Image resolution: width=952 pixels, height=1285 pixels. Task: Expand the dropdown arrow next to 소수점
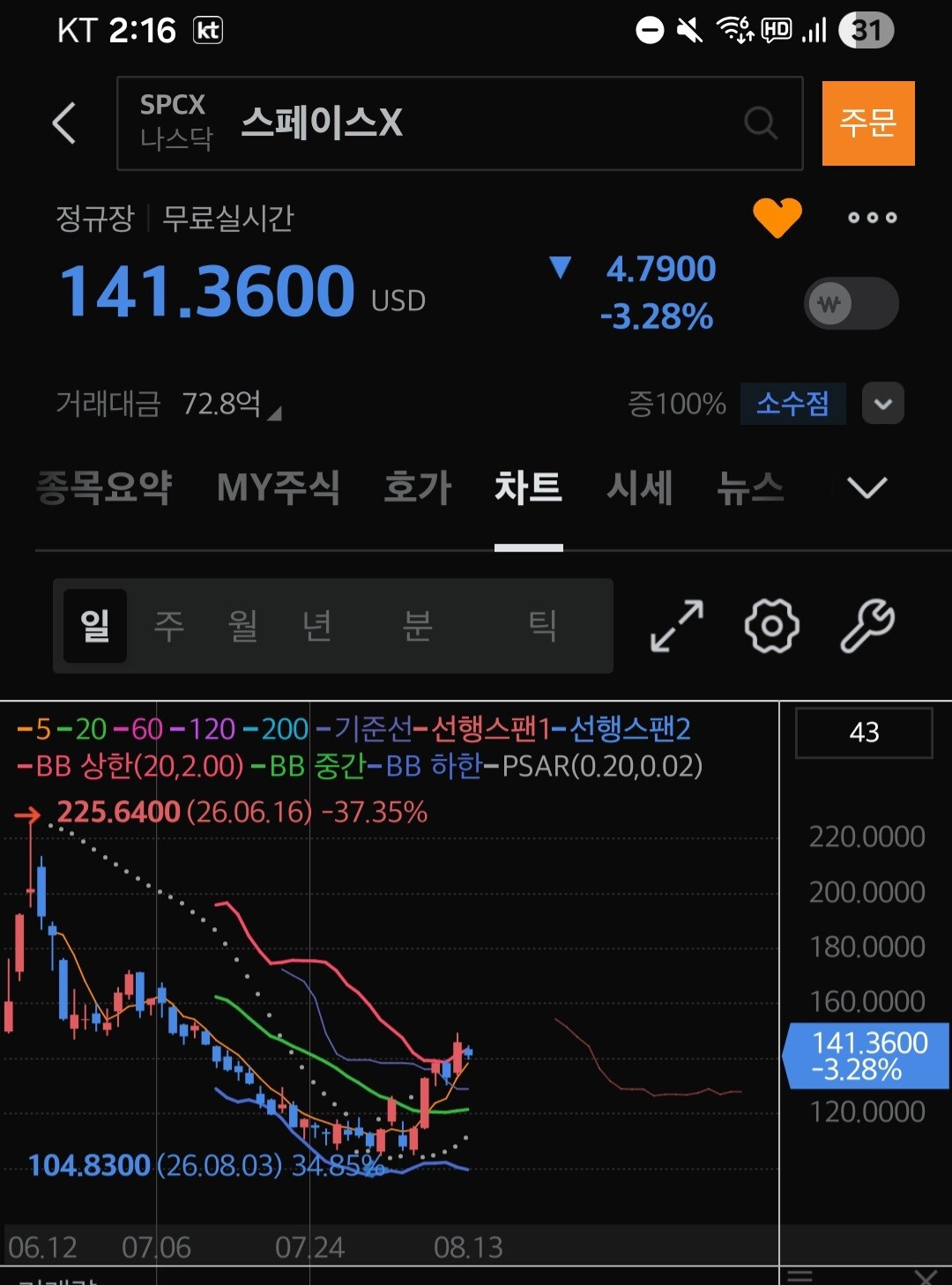point(882,404)
